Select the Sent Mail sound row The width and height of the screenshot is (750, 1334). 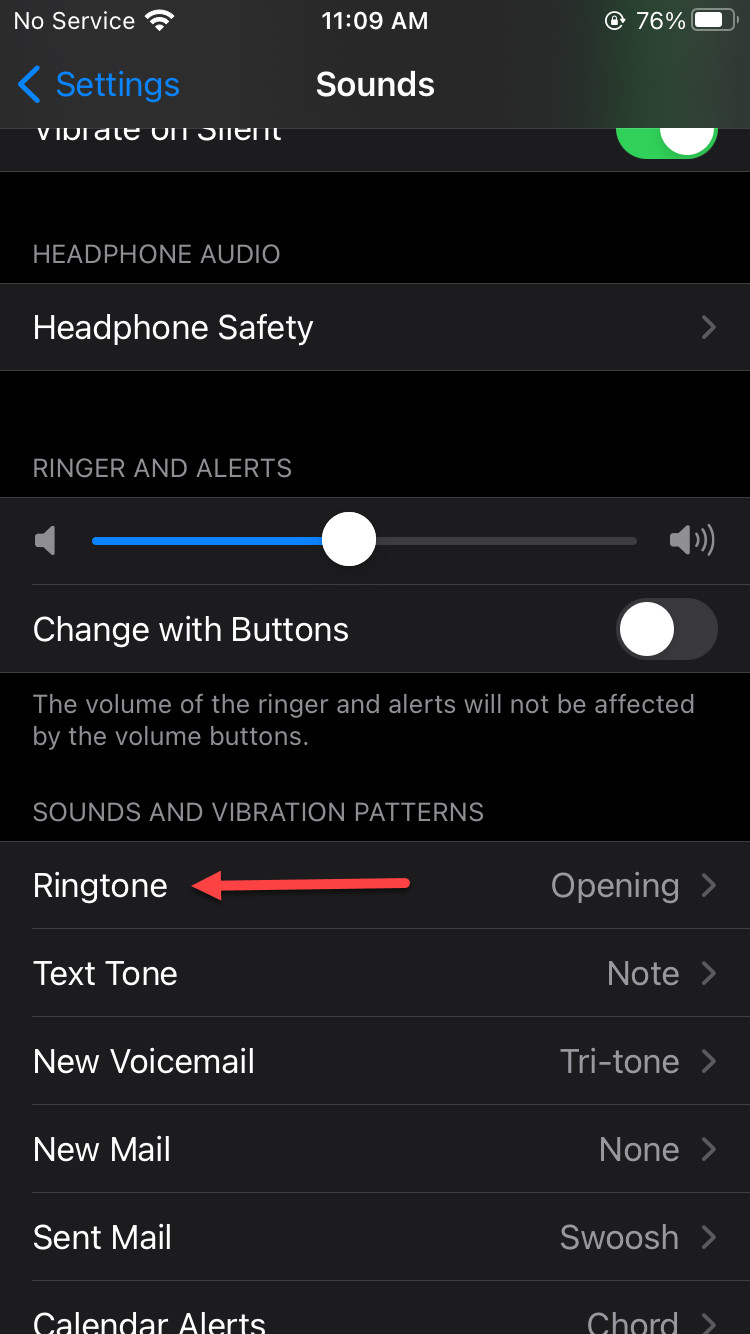coord(375,1238)
